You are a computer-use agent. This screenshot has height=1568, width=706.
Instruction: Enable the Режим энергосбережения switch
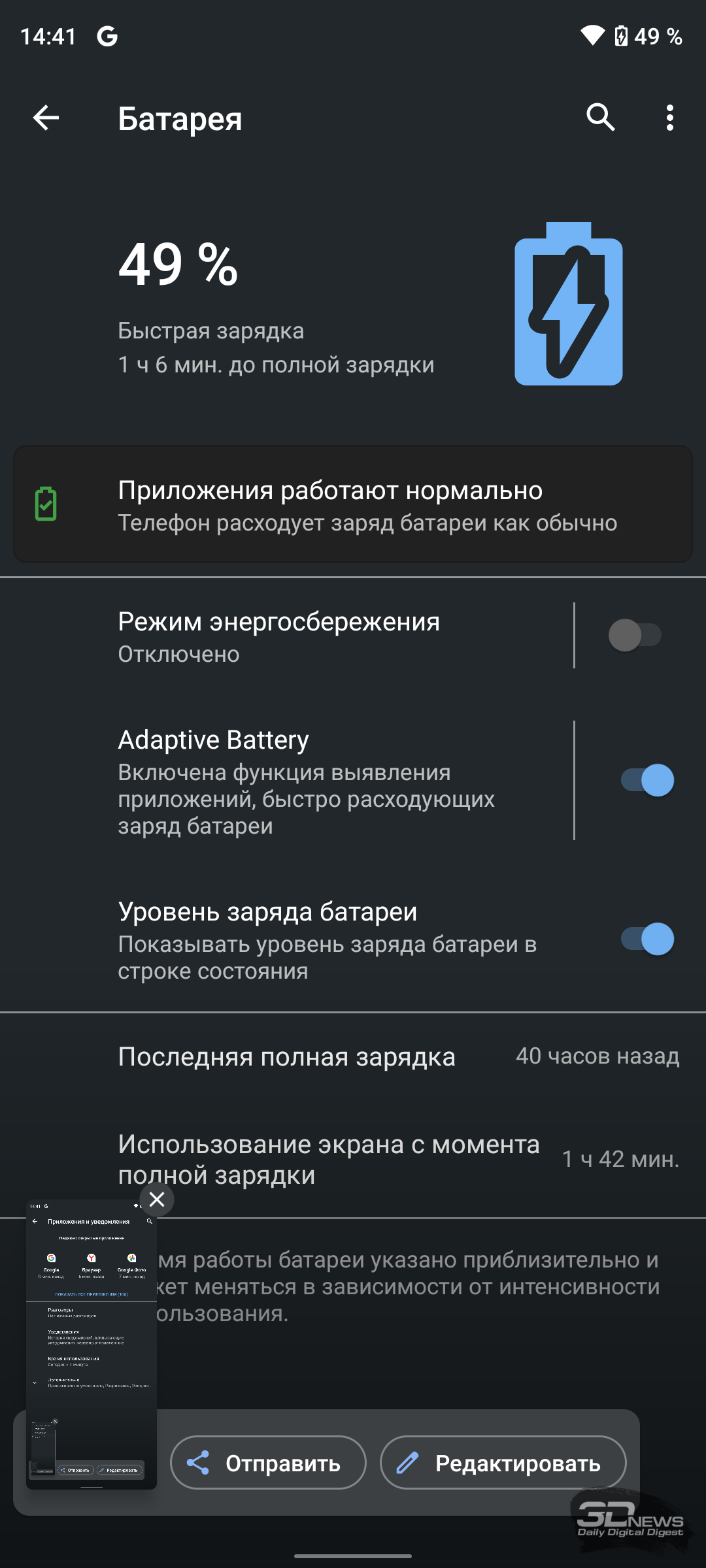(x=635, y=636)
